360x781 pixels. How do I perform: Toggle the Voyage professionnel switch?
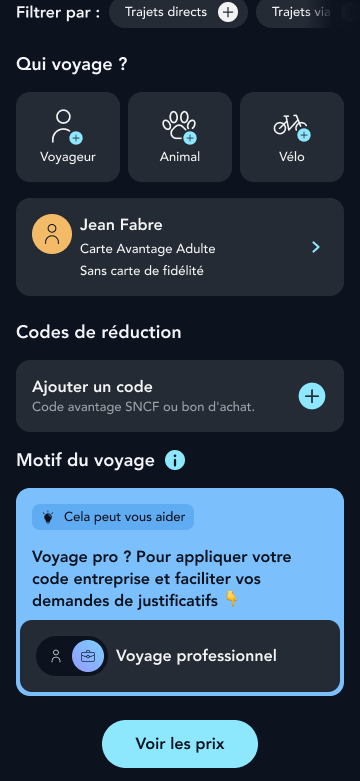pyautogui.click(x=72, y=656)
